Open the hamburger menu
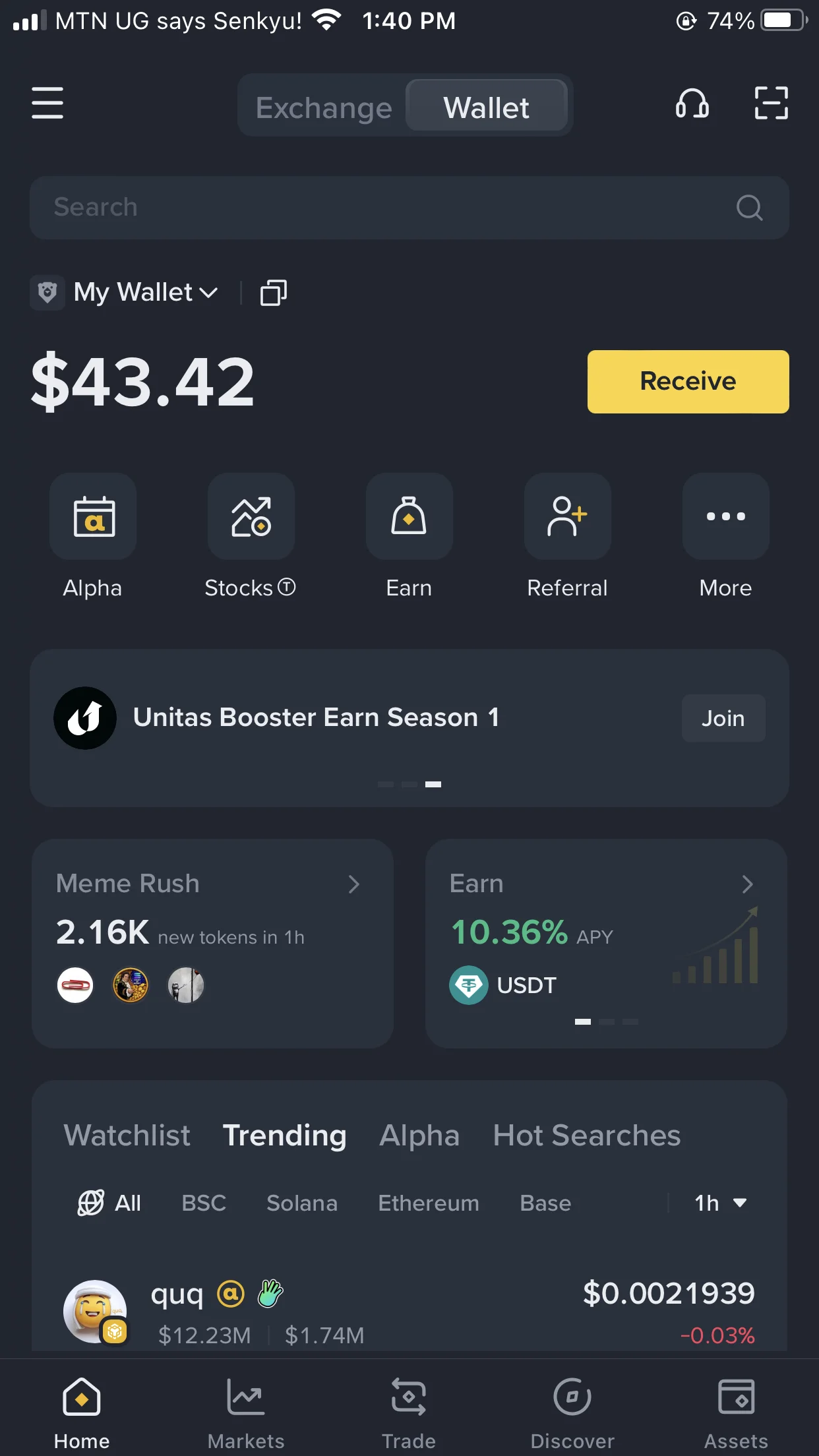 click(47, 104)
